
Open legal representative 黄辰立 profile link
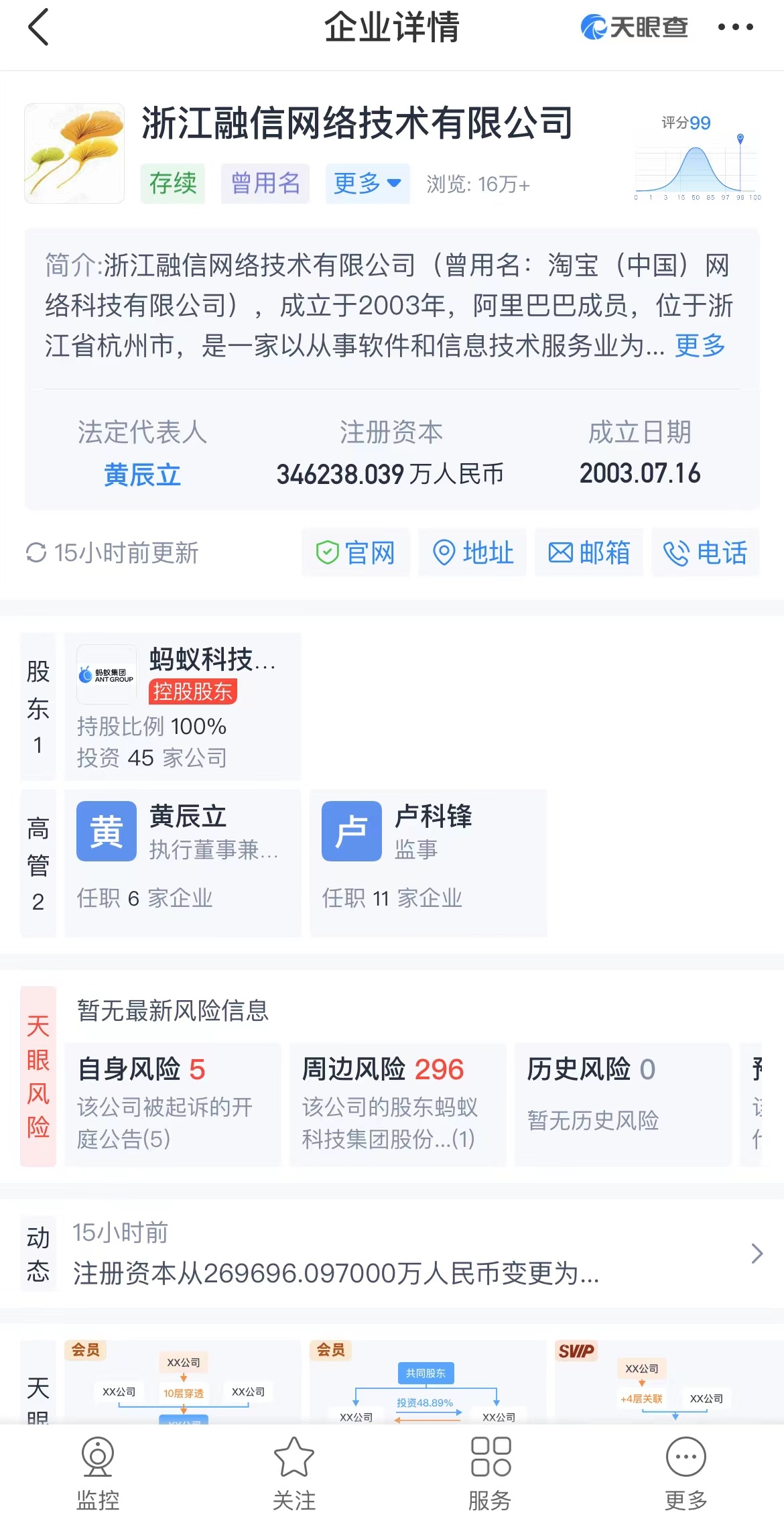pyautogui.click(x=142, y=475)
